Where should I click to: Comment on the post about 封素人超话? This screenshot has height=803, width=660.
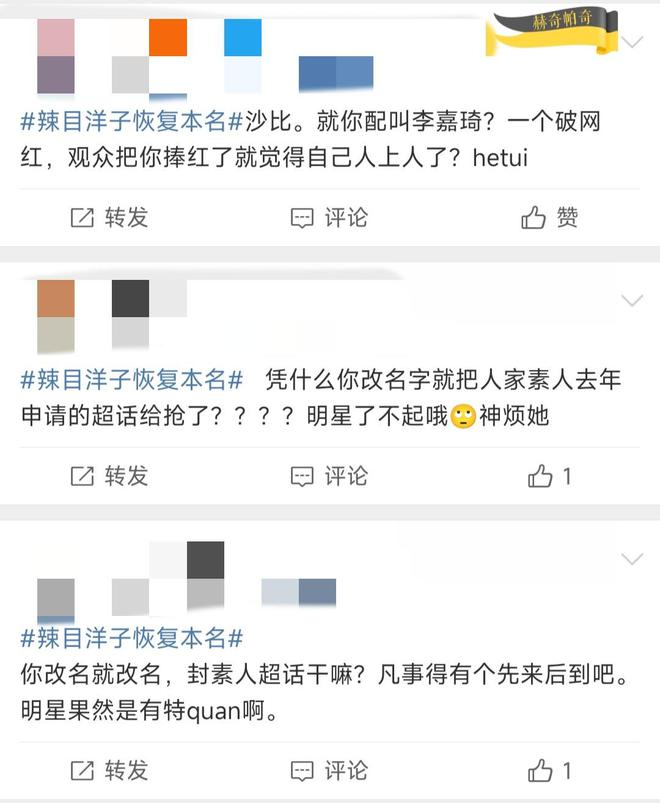tap(329, 770)
